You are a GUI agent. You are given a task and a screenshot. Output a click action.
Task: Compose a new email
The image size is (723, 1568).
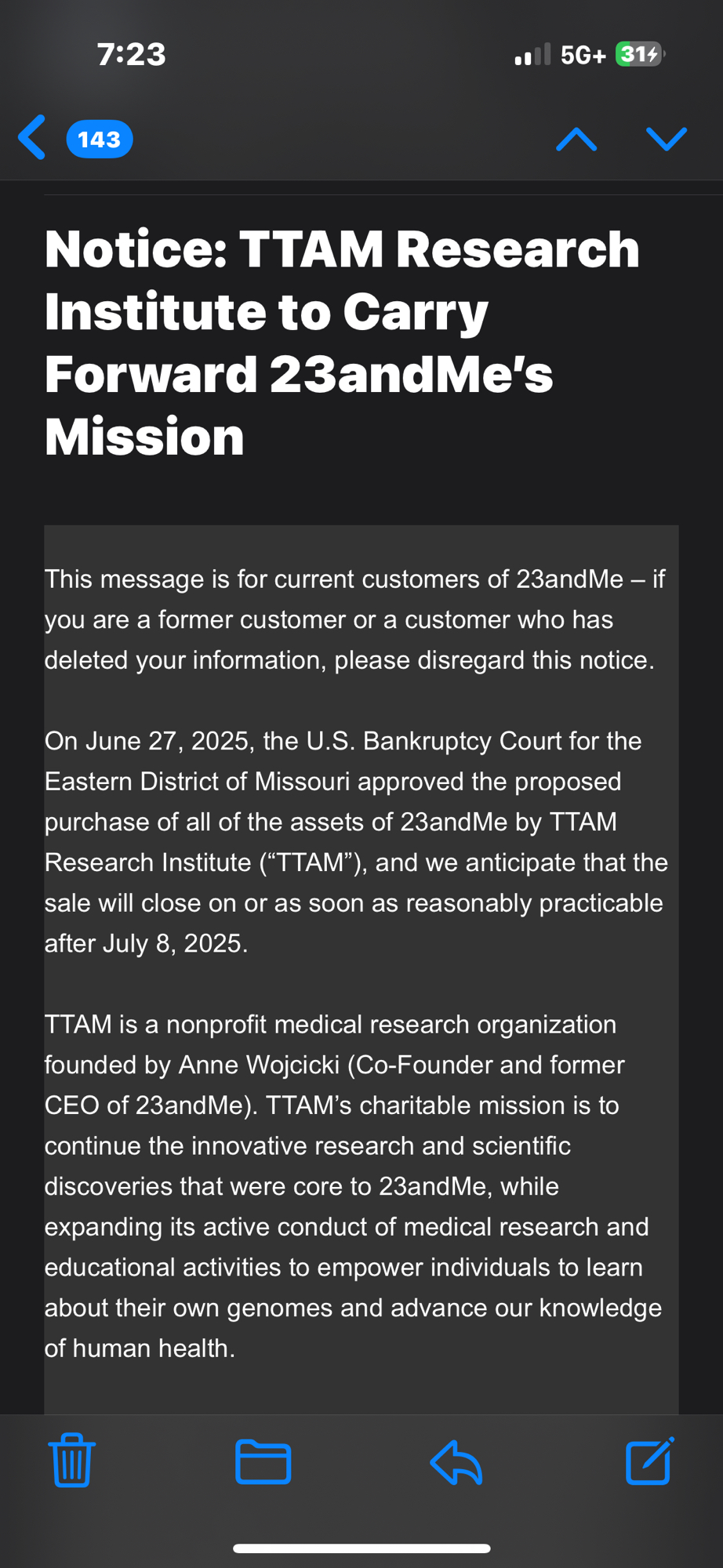tap(649, 1461)
